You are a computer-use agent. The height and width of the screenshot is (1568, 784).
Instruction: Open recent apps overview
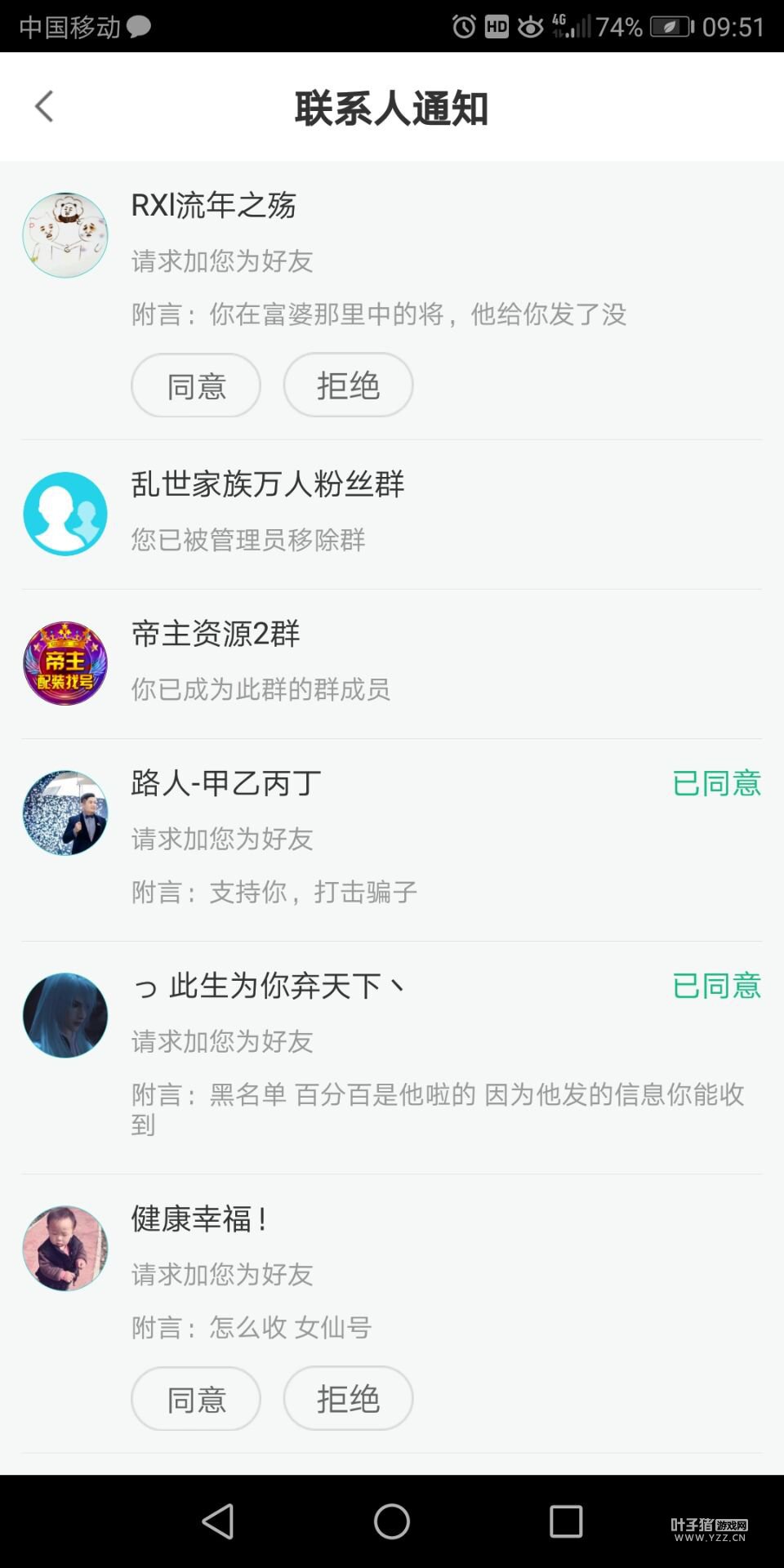[566, 1521]
